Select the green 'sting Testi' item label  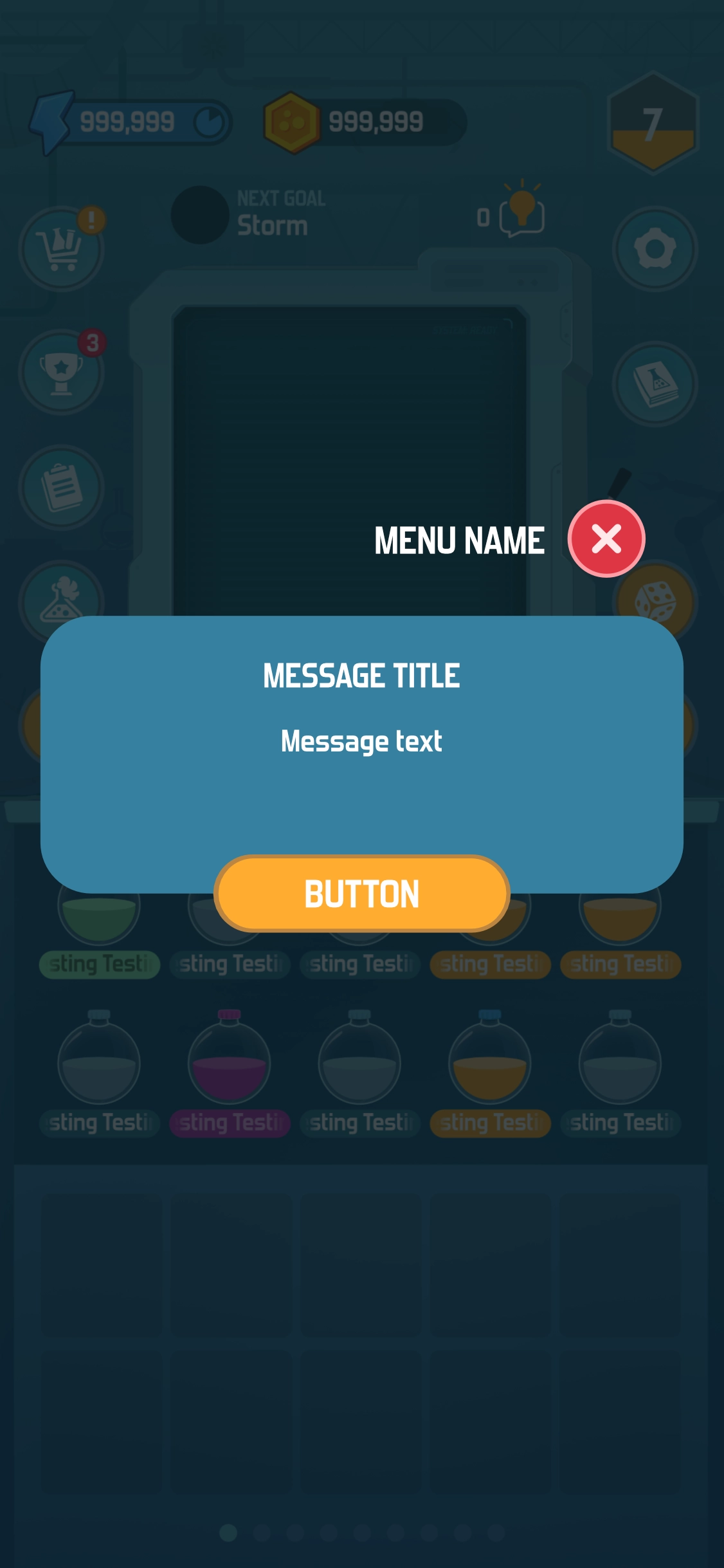[98, 964]
